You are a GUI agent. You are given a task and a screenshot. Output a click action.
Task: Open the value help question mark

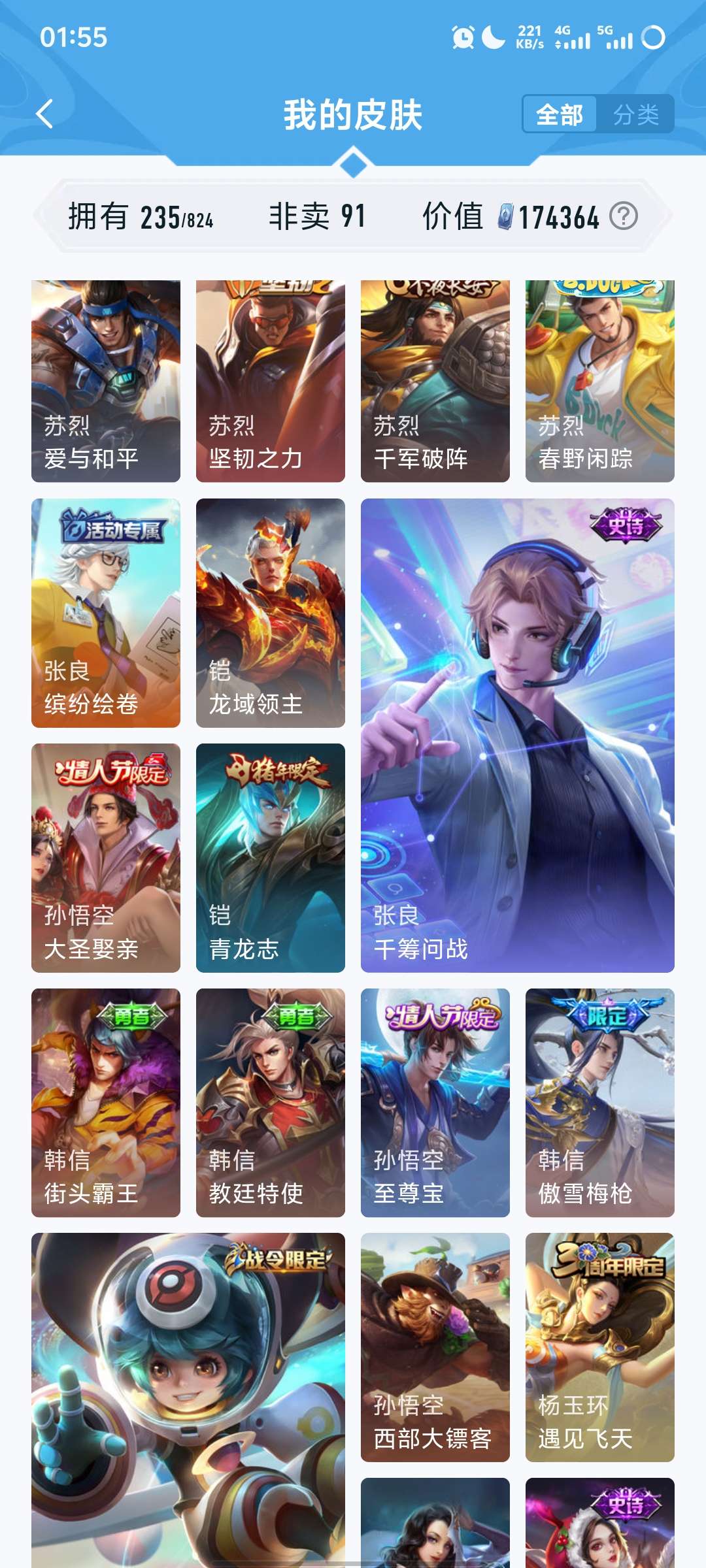pyautogui.click(x=624, y=216)
